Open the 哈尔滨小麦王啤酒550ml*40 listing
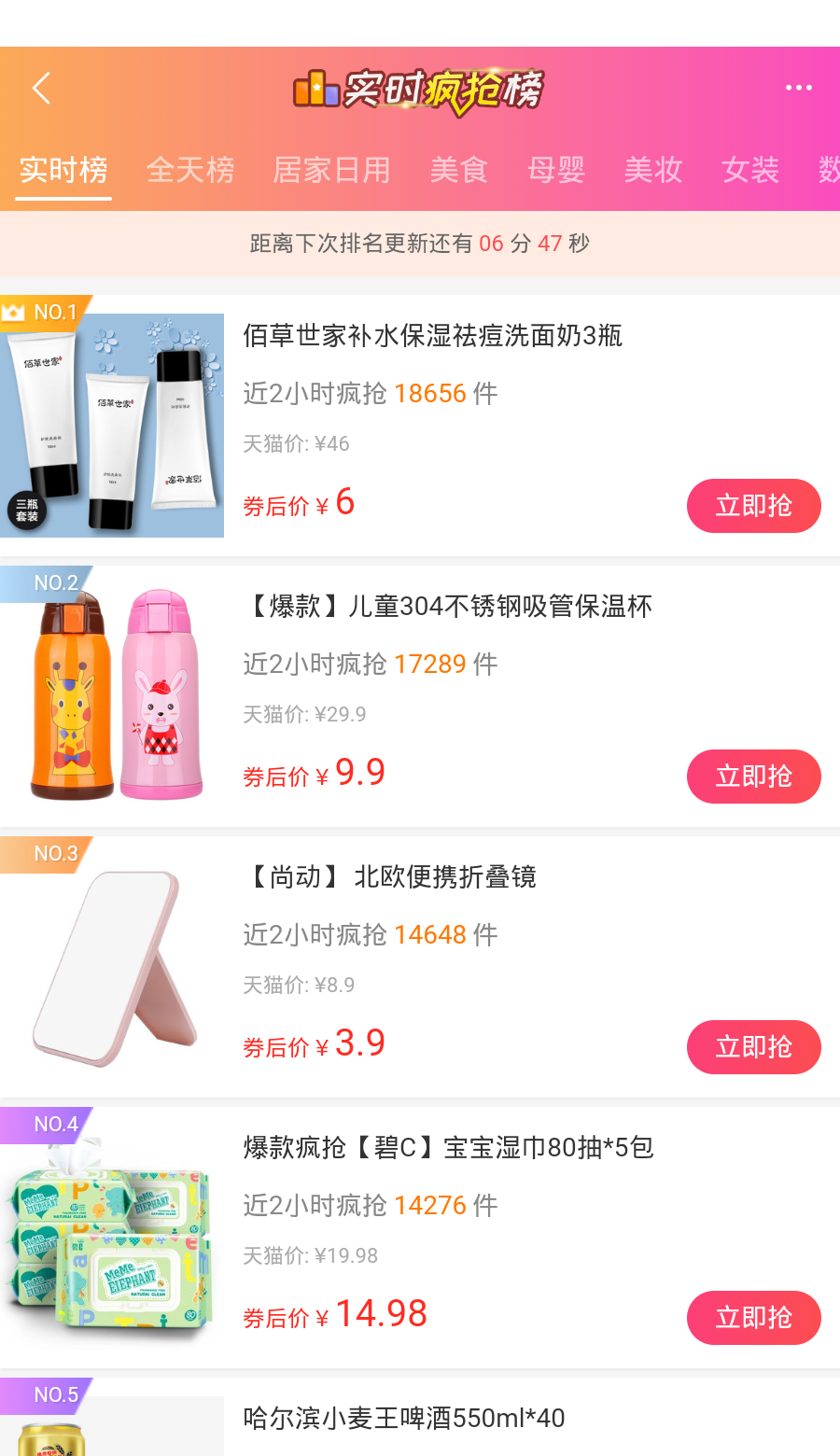The width and height of the screenshot is (840, 1456). click(x=404, y=1419)
